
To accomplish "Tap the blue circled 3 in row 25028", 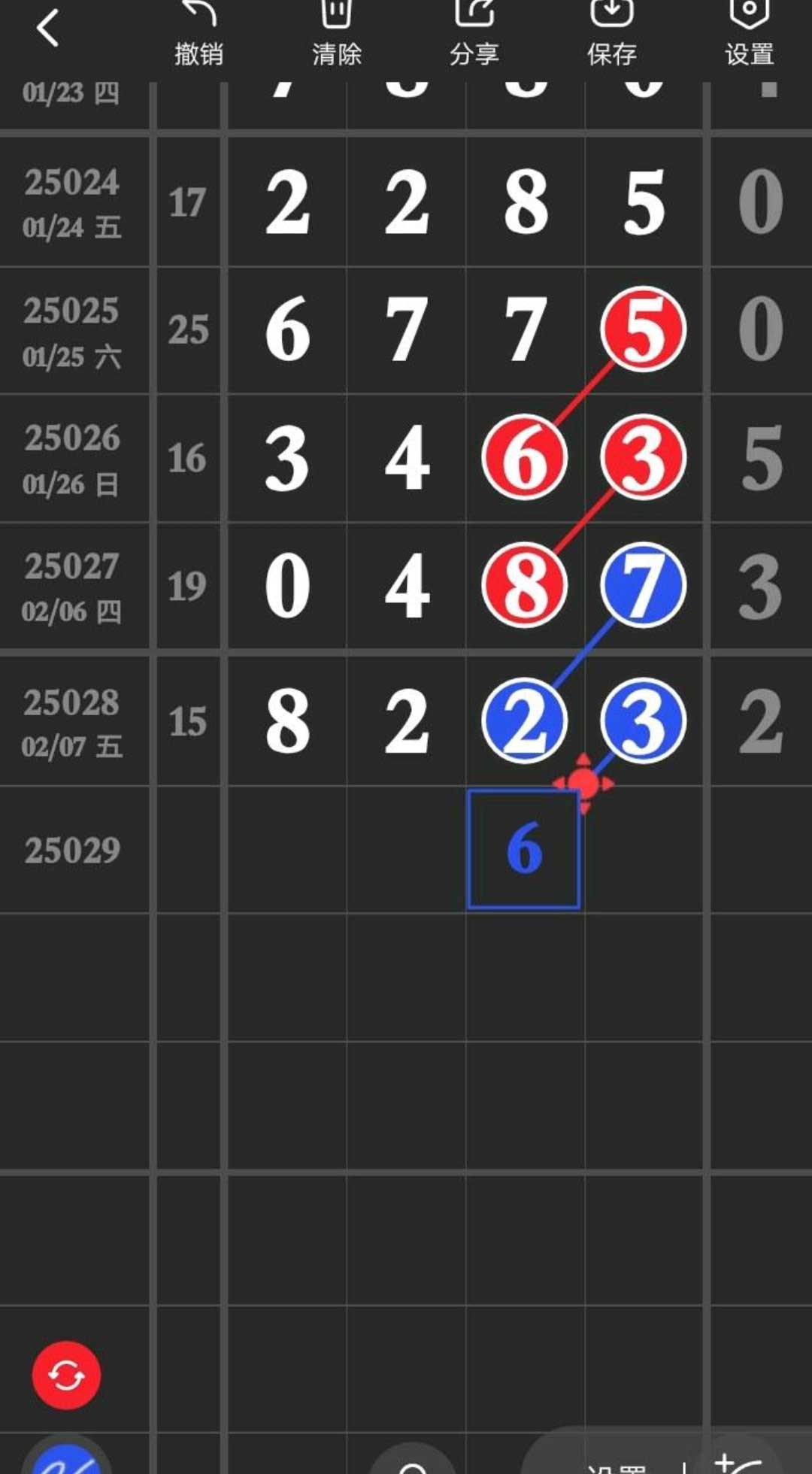I will click(643, 721).
